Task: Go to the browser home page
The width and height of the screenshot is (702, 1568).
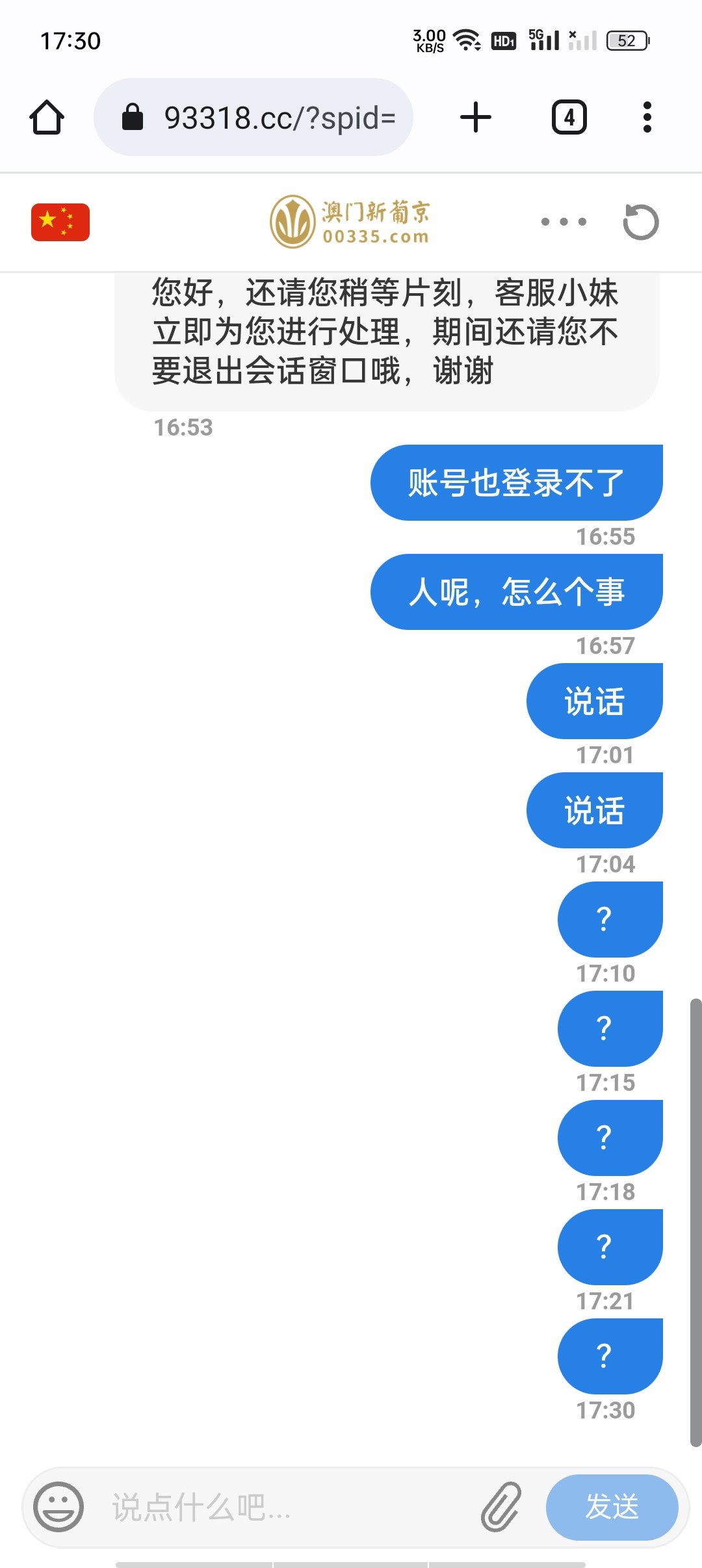Action: (47, 117)
